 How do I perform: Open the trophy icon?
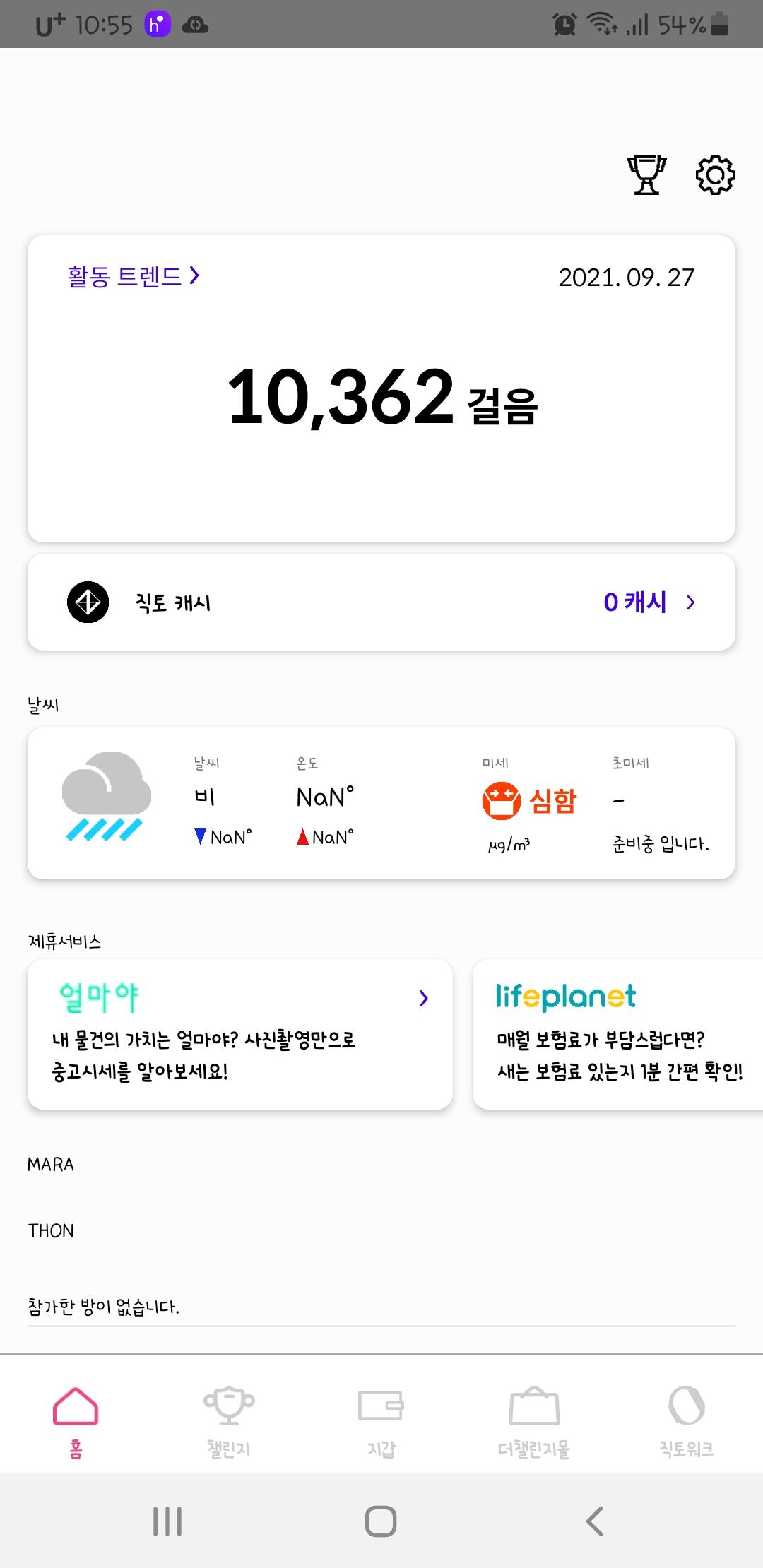click(x=646, y=175)
